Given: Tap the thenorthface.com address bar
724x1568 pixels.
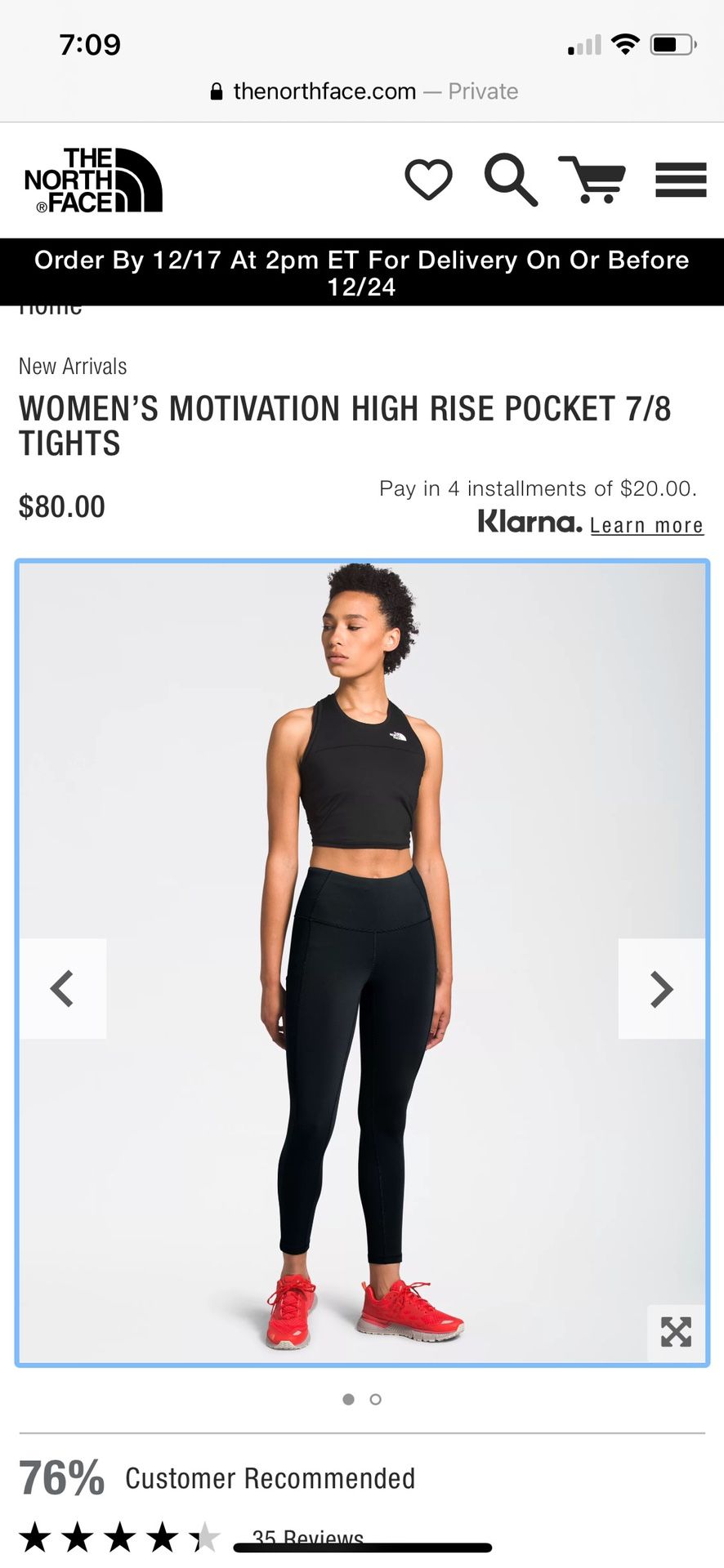Looking at the screenshot, I should (x=363, y=91).
